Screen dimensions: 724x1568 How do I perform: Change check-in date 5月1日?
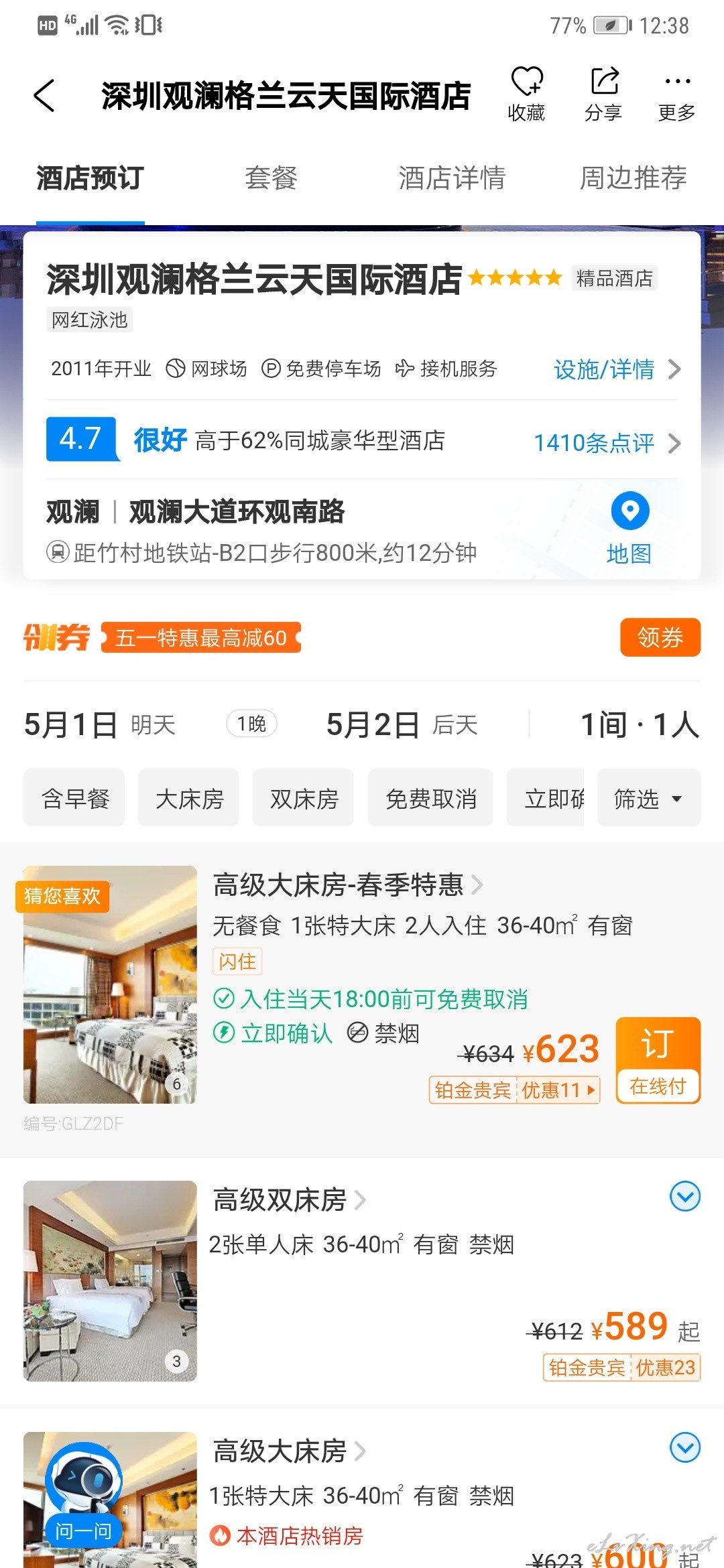coord(100,724)
